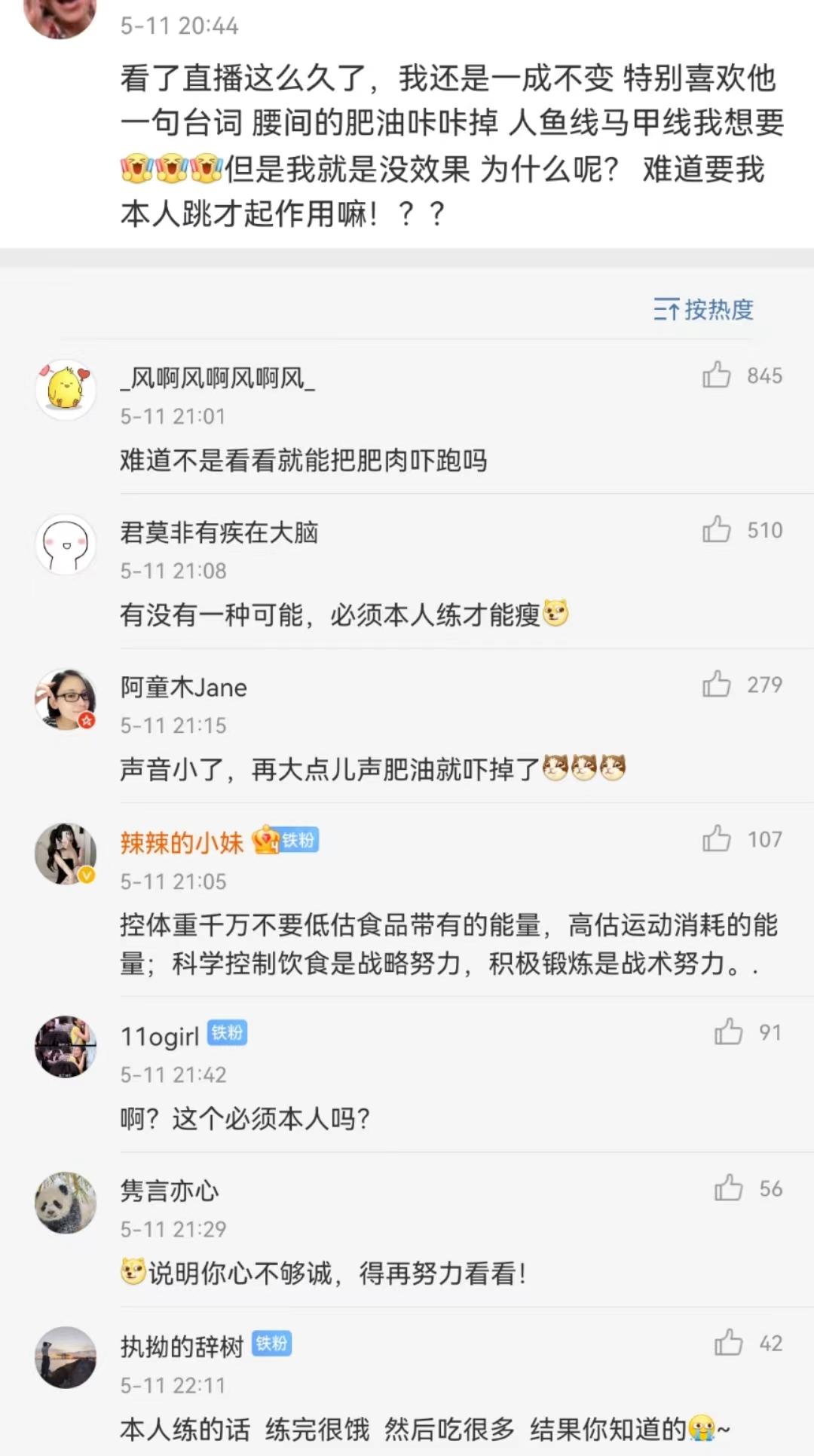Select username _风啊风啊风啊风_
Viewport: 814px width, 1456px height.
(x=219, y=379)
